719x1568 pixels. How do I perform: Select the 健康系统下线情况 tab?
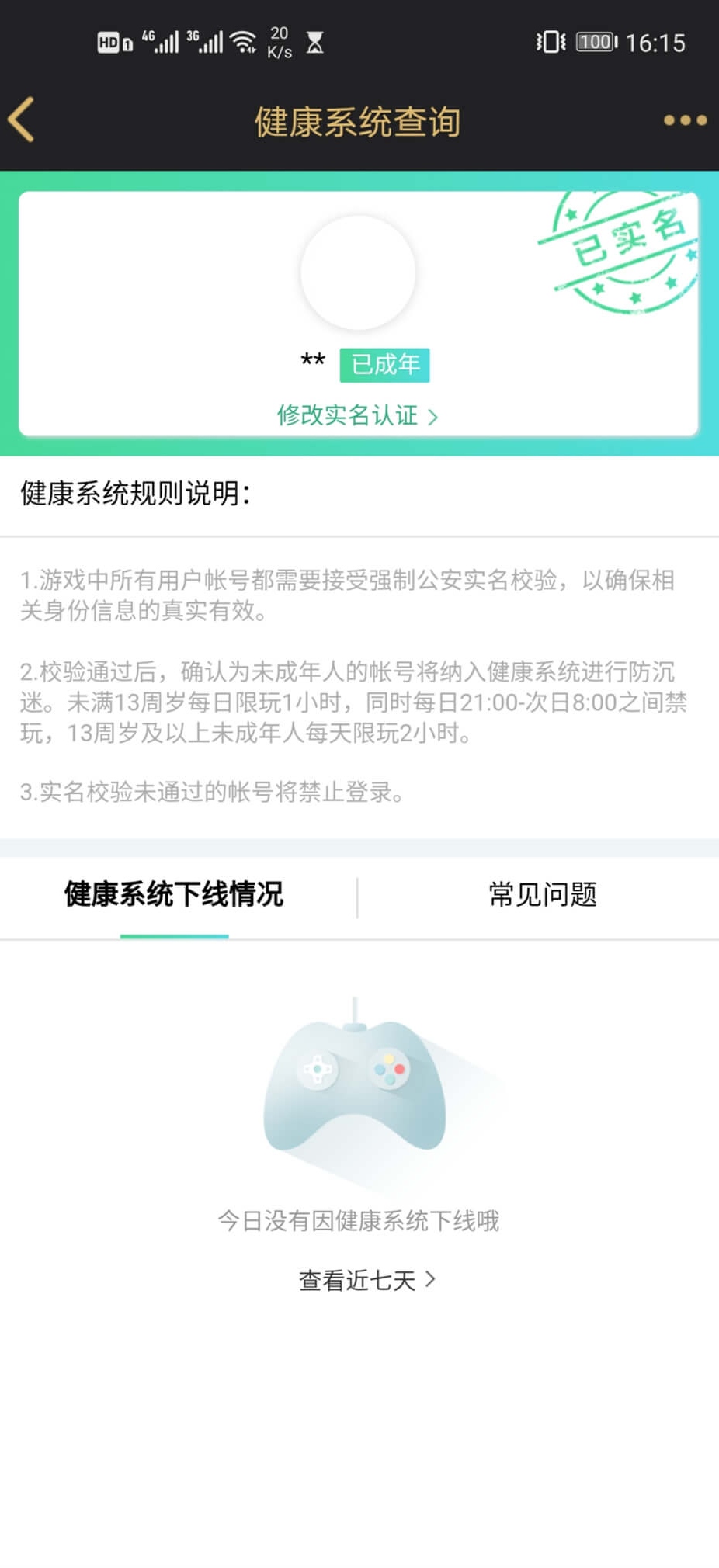click(x=174, y=895)
